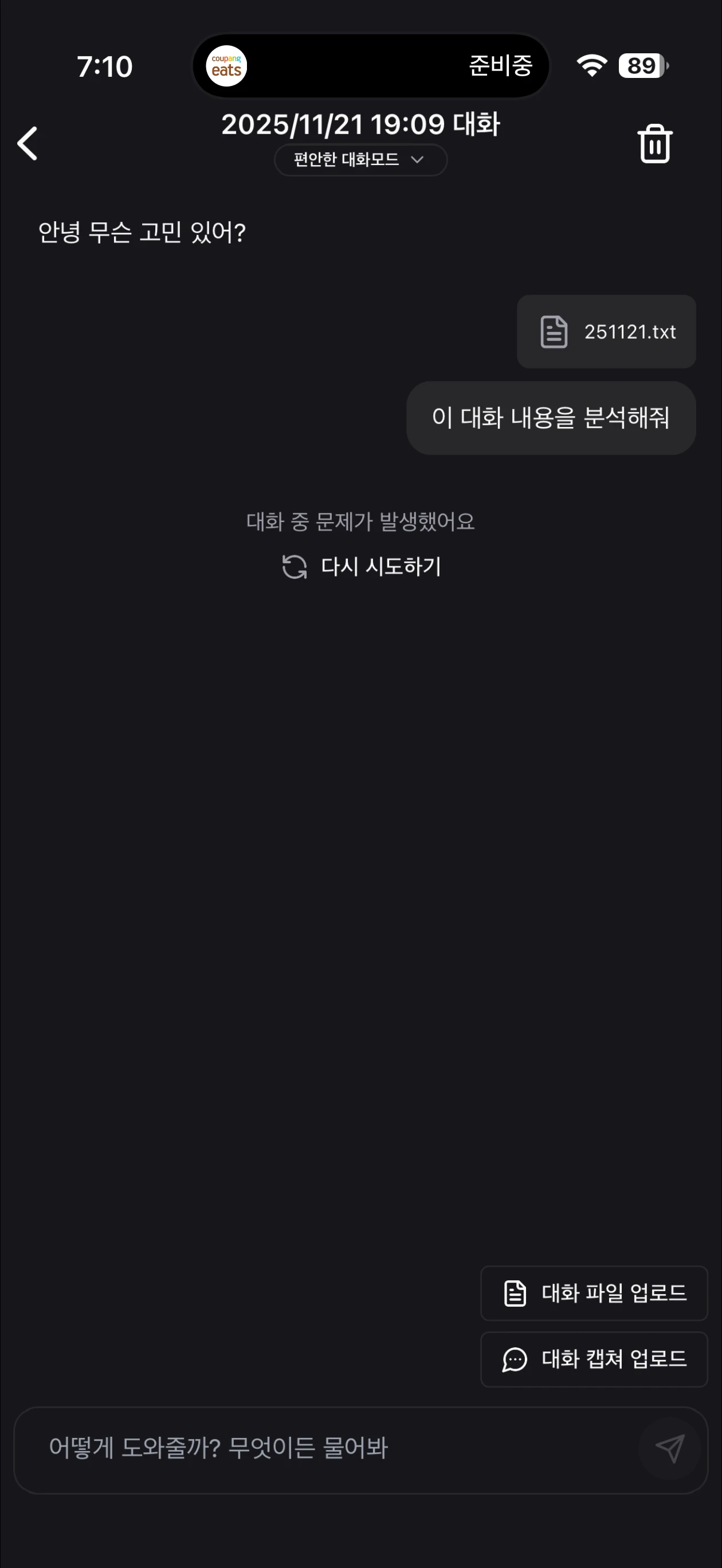Focus the 어떻게 도와줄까 message field
Viewport: 722px width, 1568px height.
click(x=329, y=1448)
